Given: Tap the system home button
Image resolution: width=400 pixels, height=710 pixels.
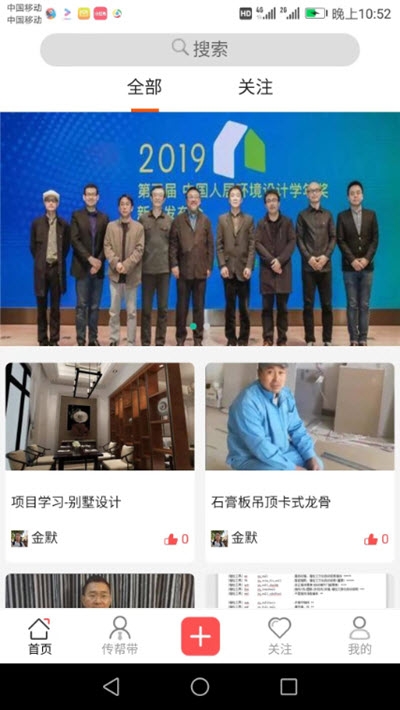Looking at the screenshot, I should pyautogui.click(x=200, y=686).
